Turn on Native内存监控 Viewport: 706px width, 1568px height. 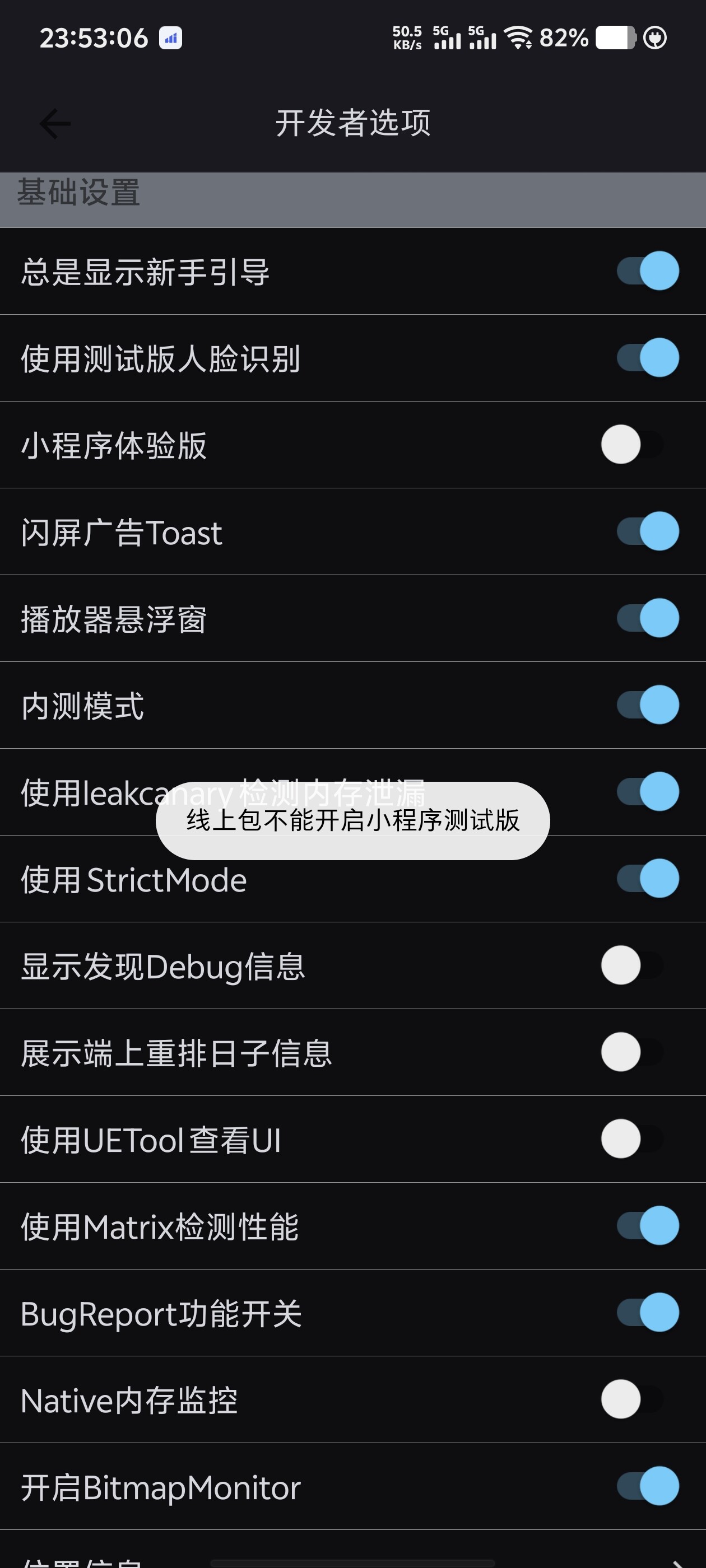pyautogui.click(x=632, y=1399)
